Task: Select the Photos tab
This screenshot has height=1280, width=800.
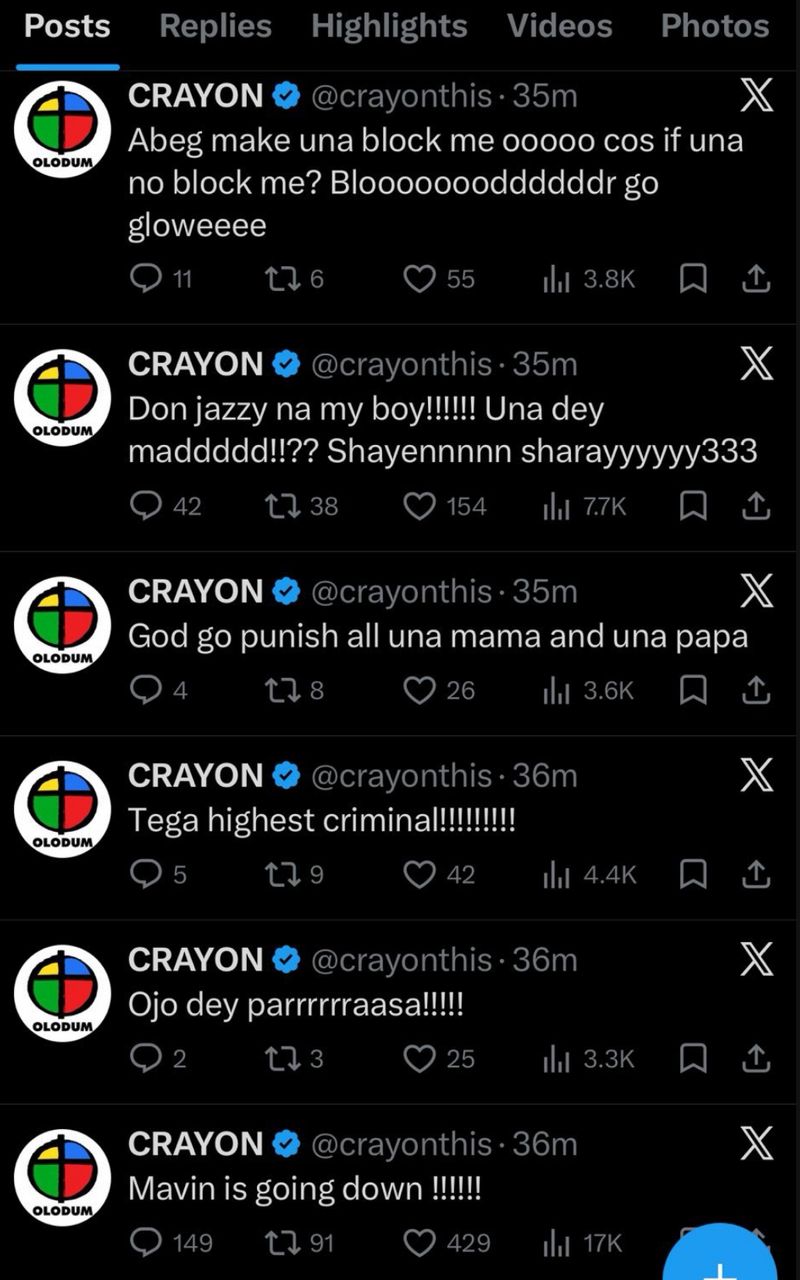Action: click(715, 26)
